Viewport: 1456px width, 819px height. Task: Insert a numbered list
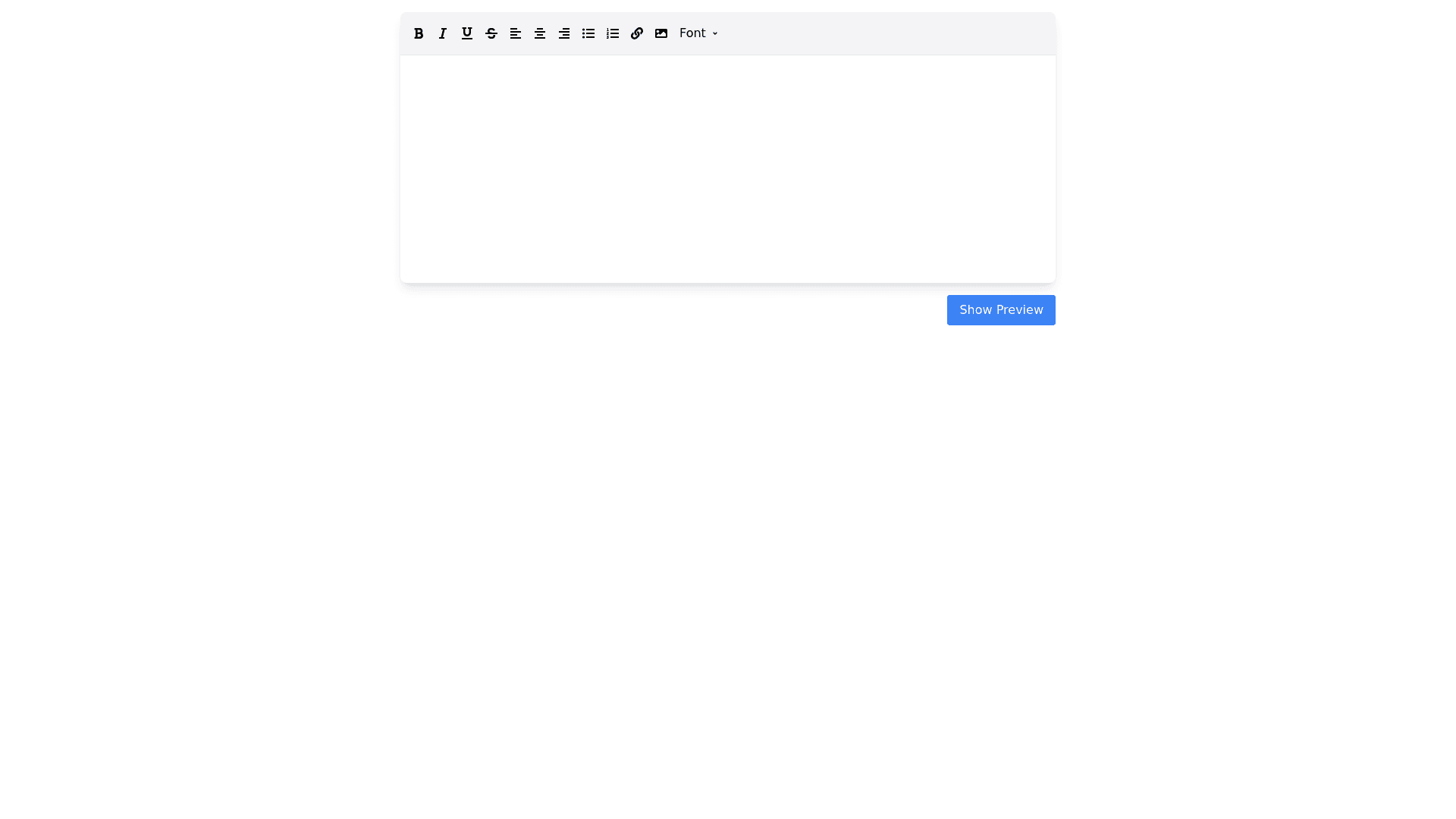pyautogui.click(x=612, y=33)
